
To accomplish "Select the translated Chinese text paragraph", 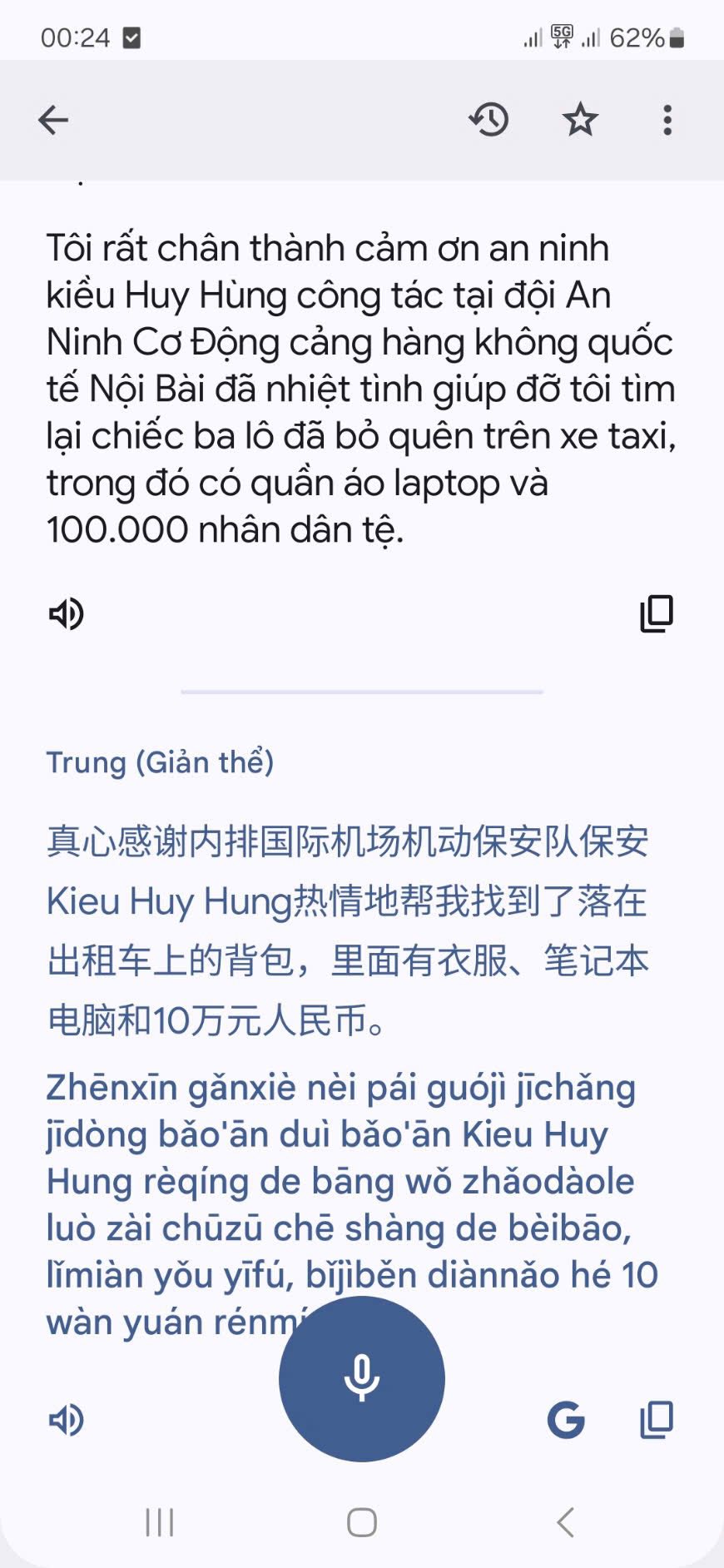I will (x=350, y=932).
